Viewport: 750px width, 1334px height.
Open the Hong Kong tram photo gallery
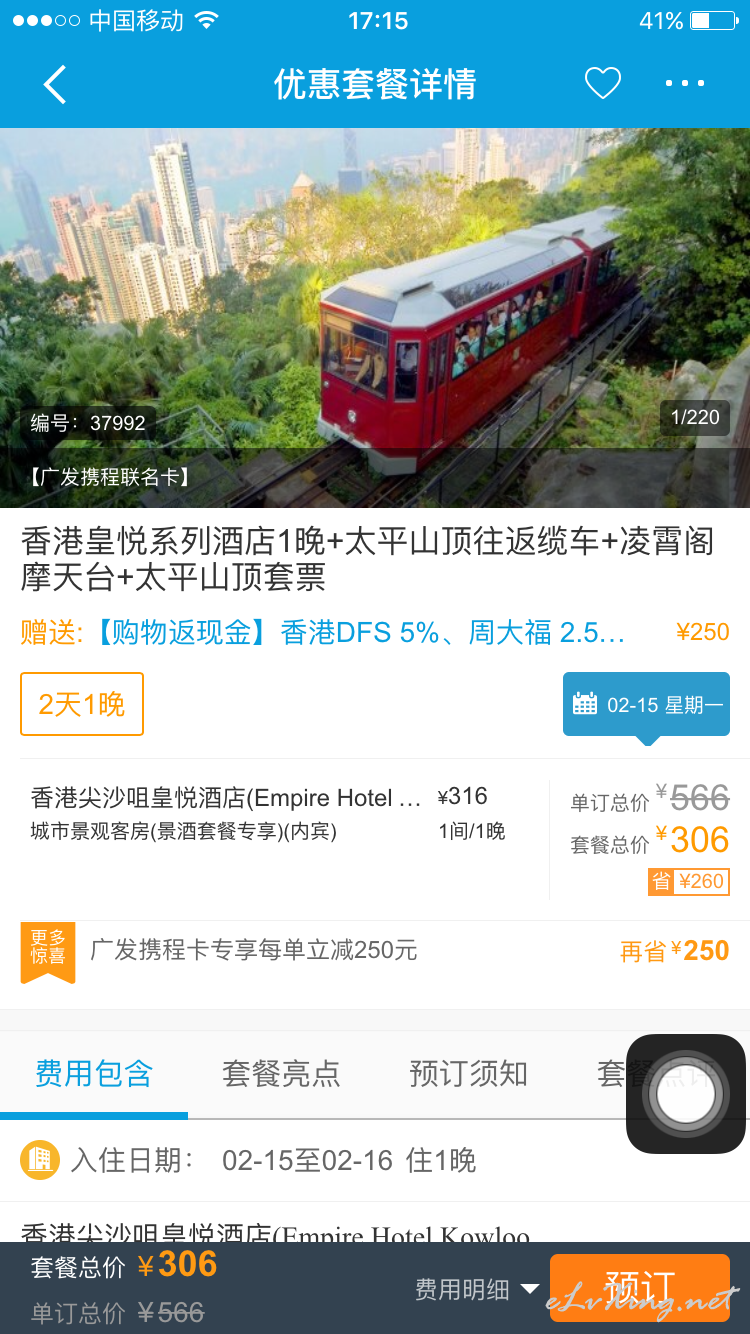(375, 318)
